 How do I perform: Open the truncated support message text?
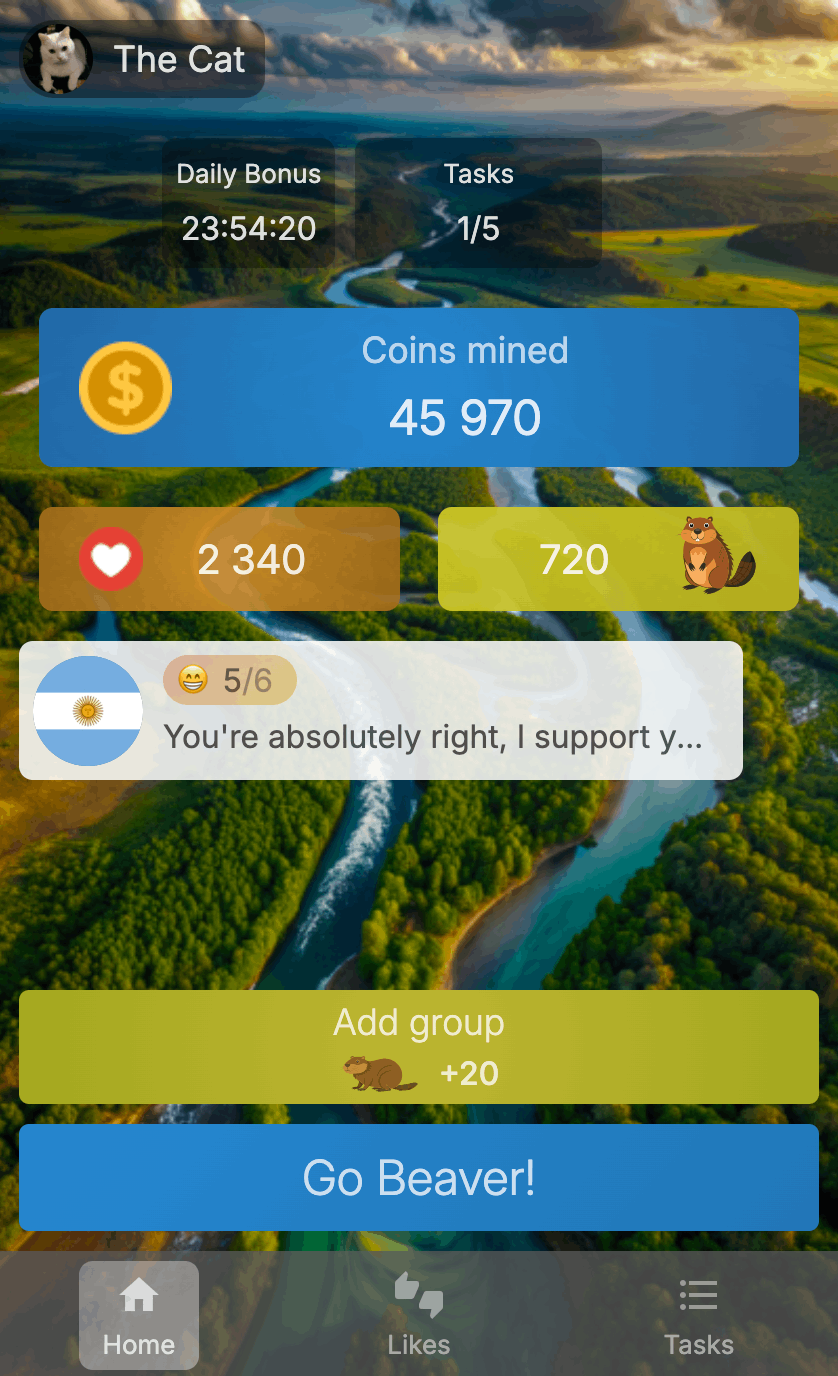436,738
